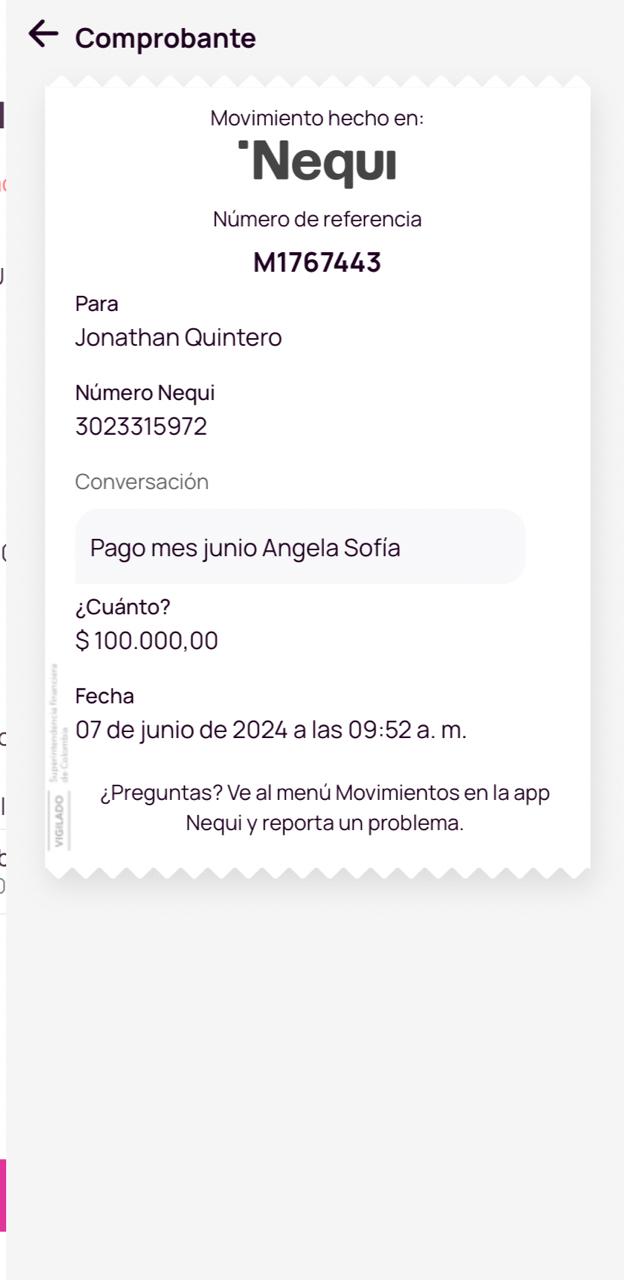Go back from the Comprobante screen
This screenshot has height=1280, width=624.
(x=43, y=34)
